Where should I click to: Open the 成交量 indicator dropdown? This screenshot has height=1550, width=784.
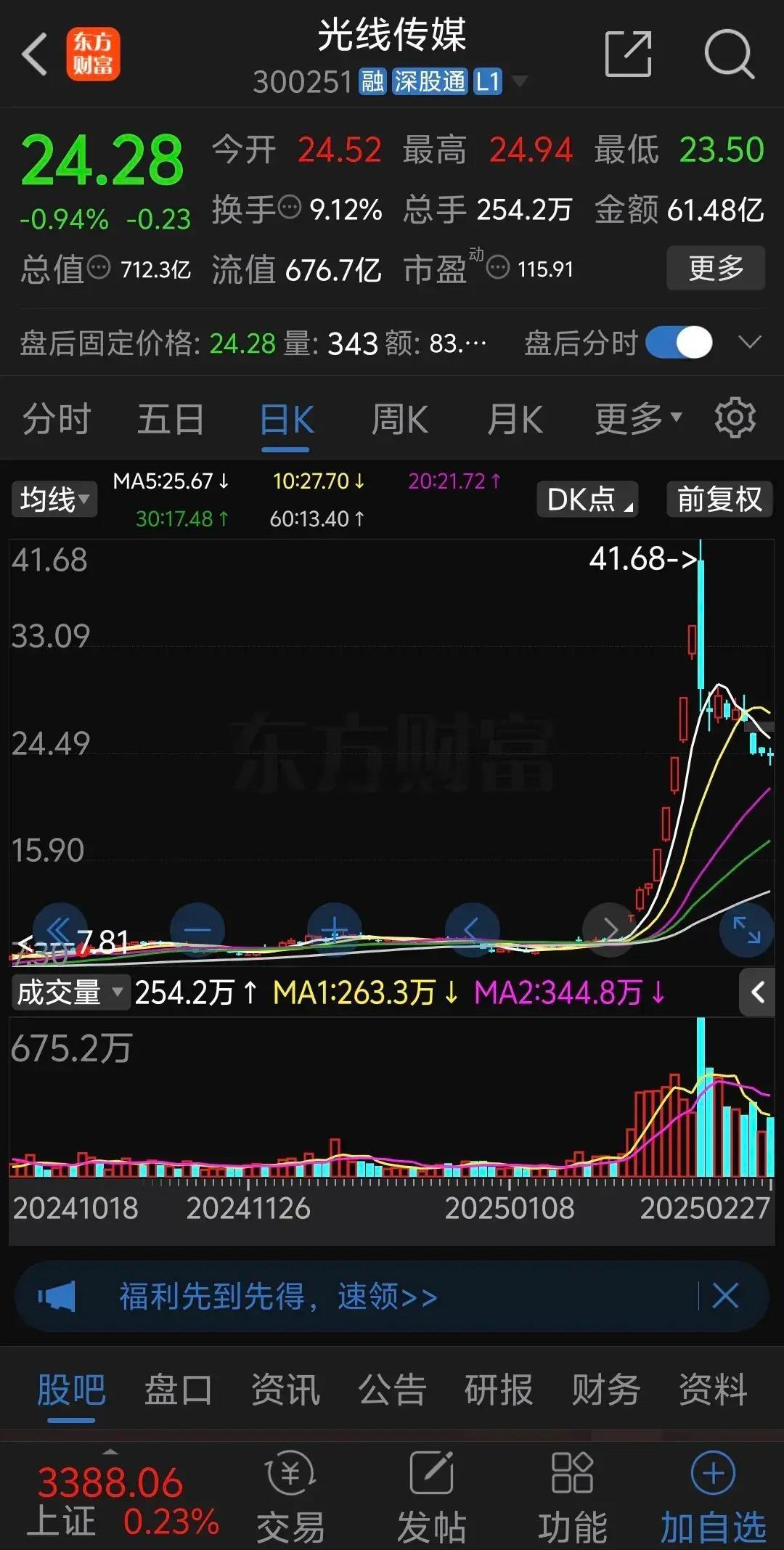pyautogui.click(x=70, y=992)
